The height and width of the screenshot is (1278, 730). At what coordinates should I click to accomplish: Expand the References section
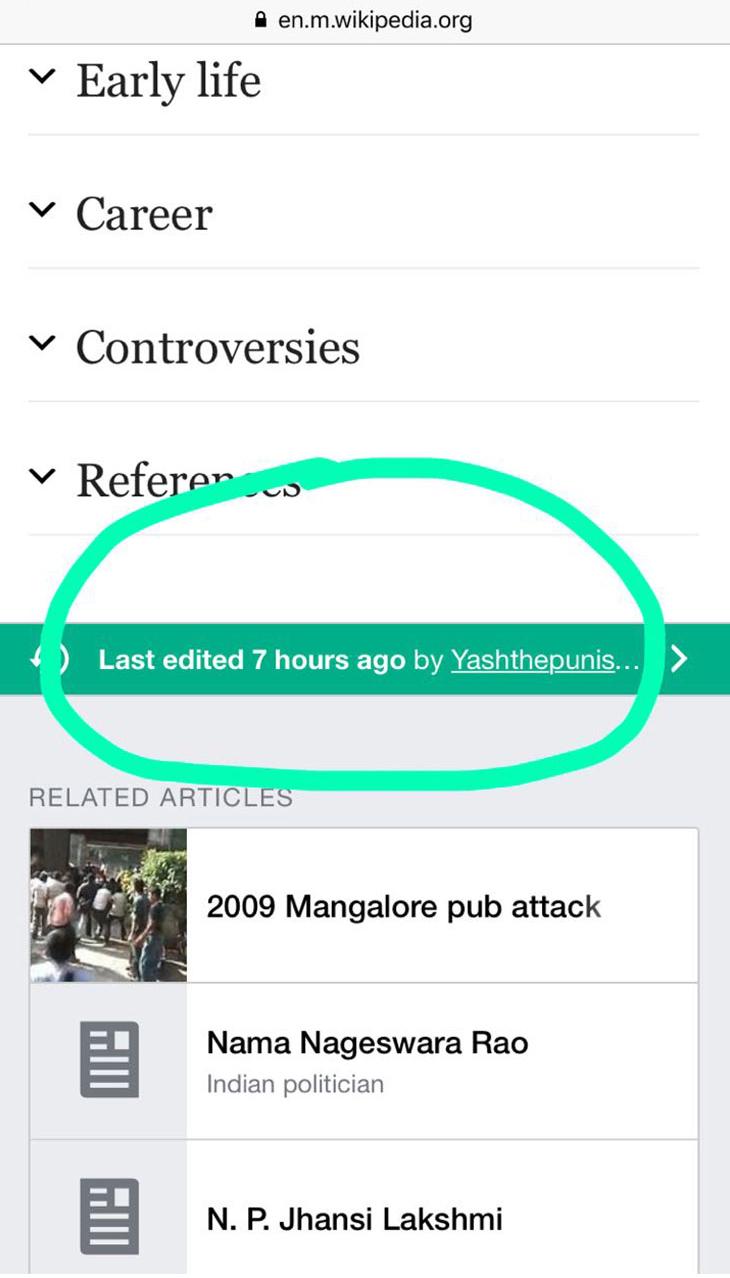click(x=363, y=480)
